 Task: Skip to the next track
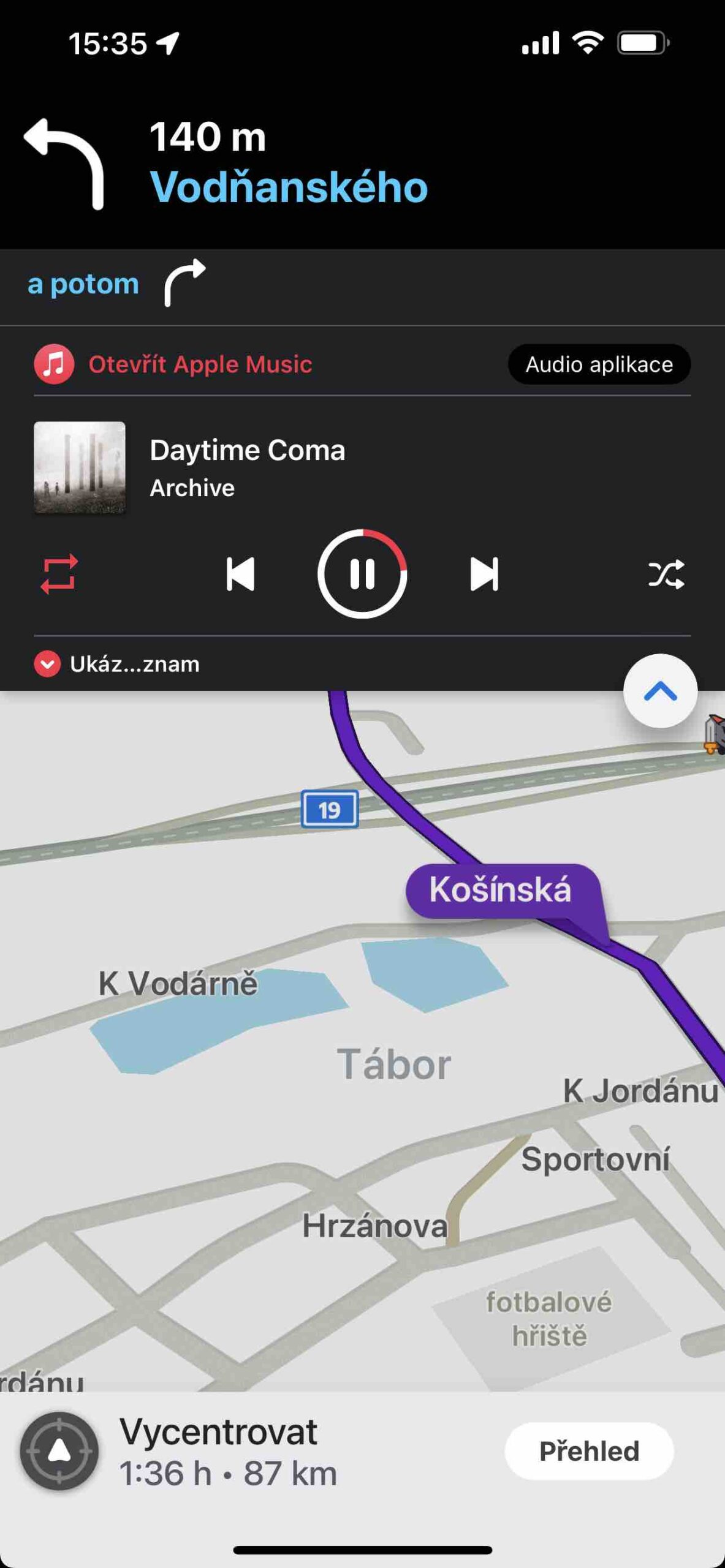click(484, 574)
